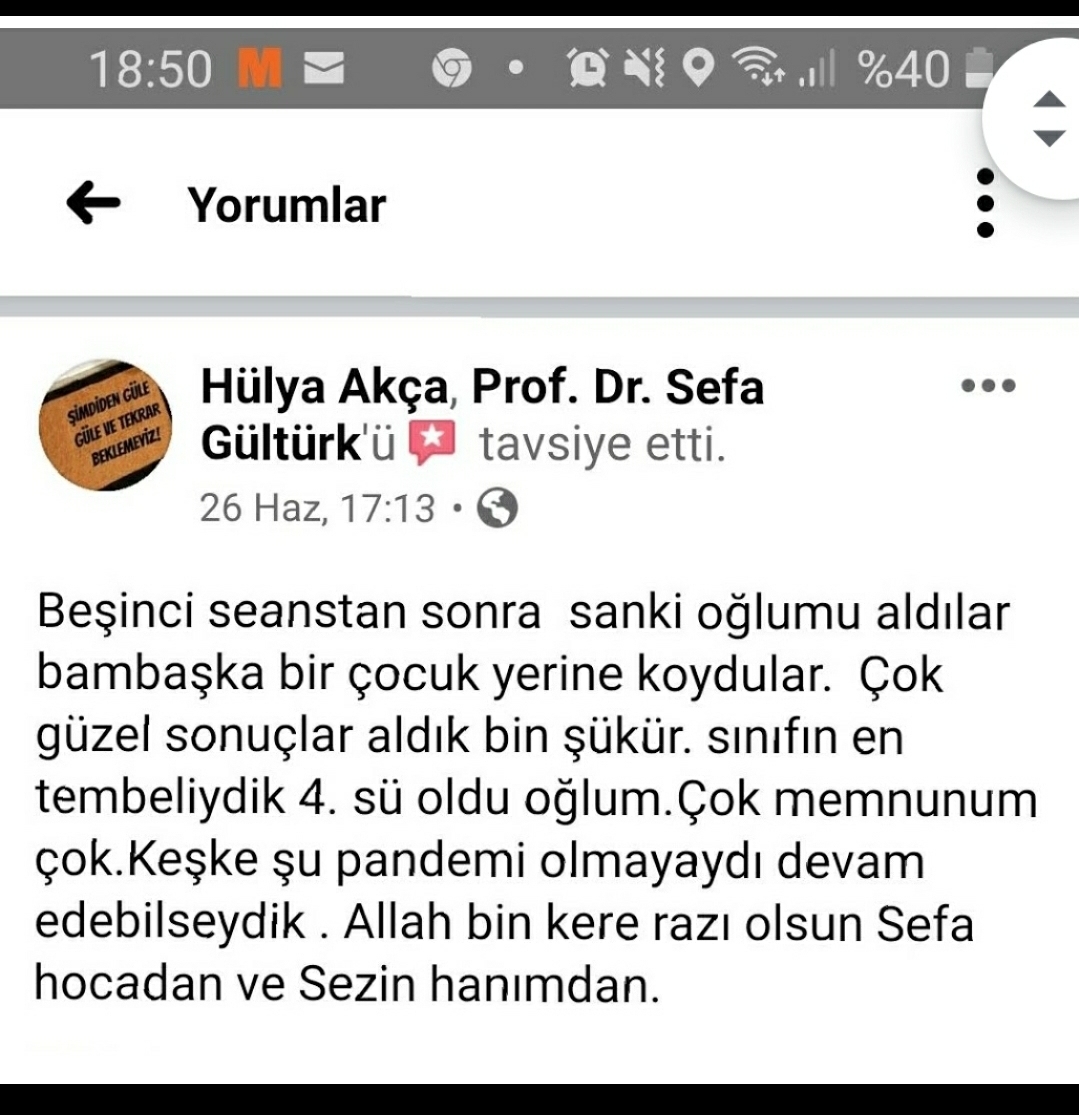
Task: Tap the globe privacy icon beside the timestamp
Action: point(497,509)
